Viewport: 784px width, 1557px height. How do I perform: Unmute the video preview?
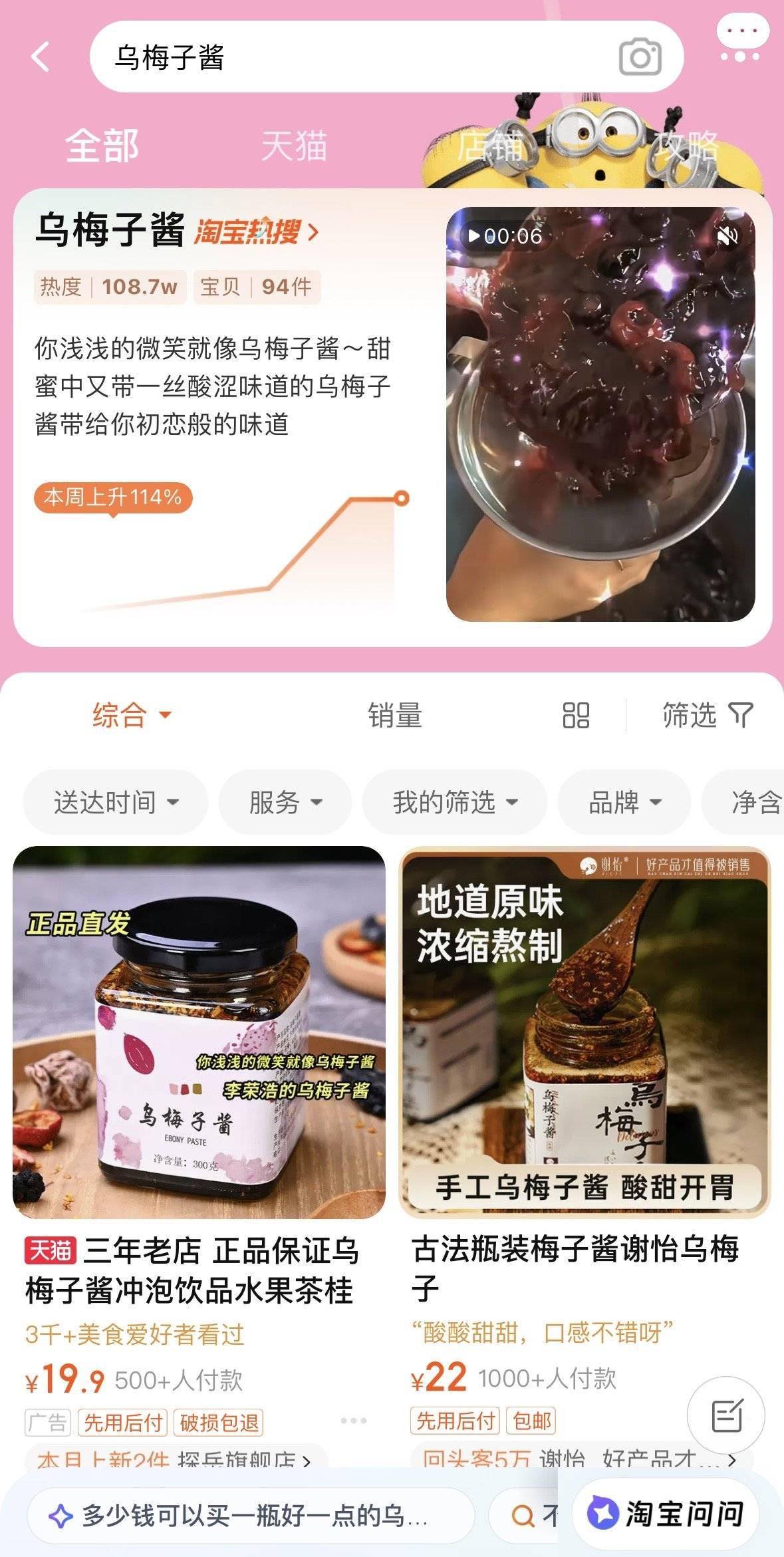728,235
